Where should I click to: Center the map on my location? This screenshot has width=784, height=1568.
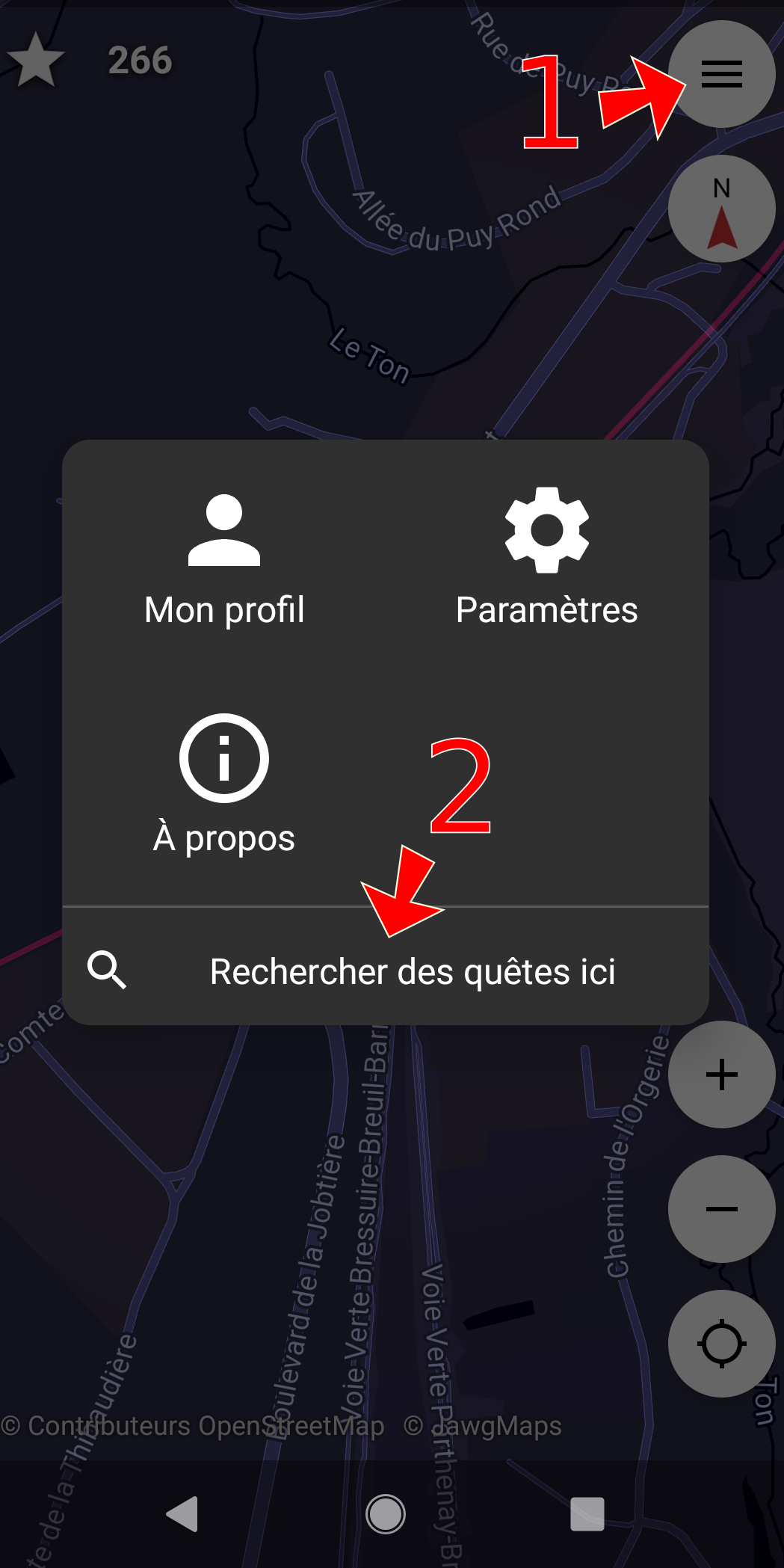[721, 1344]
